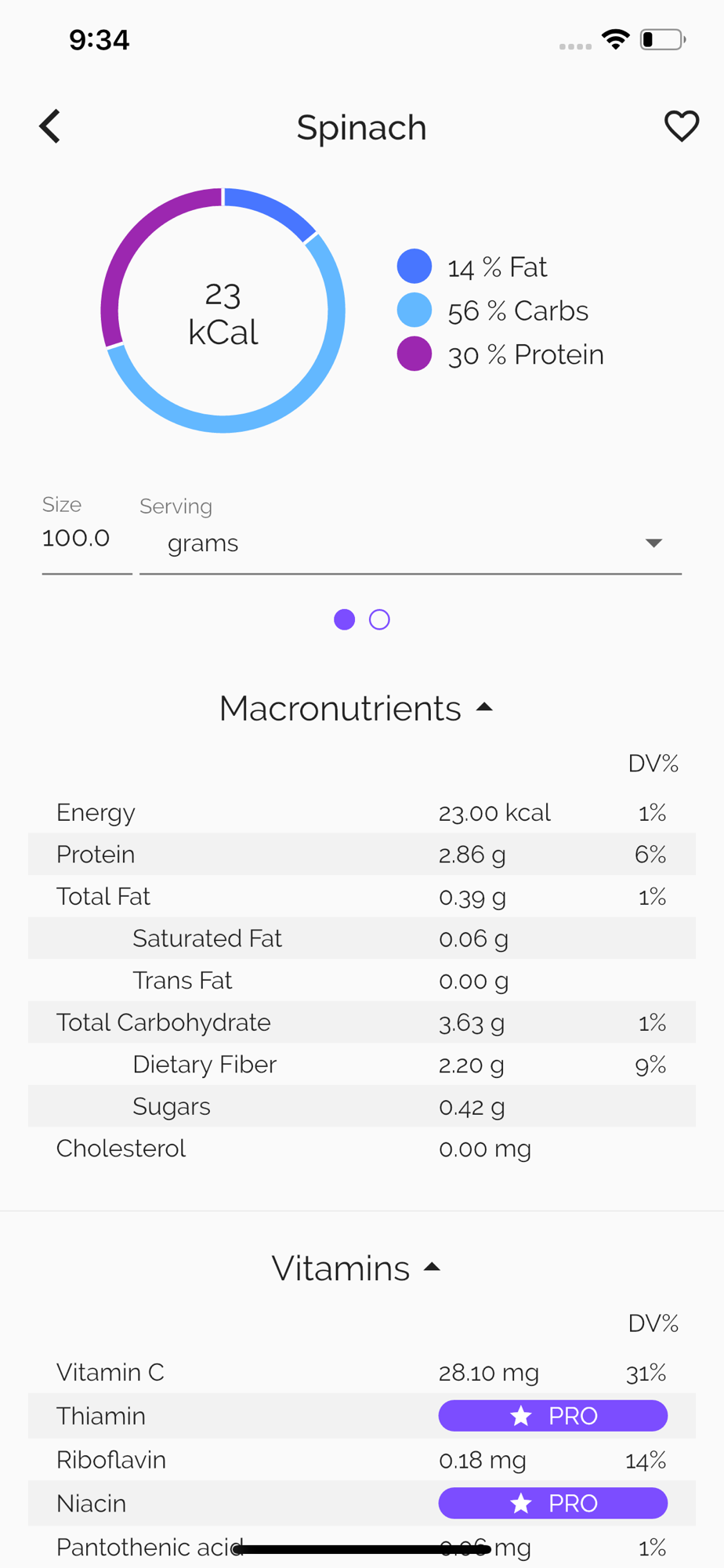Unlock the Niacin value with PRO
Viewport: 724px width, 1568px height.
tap(552, 1503)
